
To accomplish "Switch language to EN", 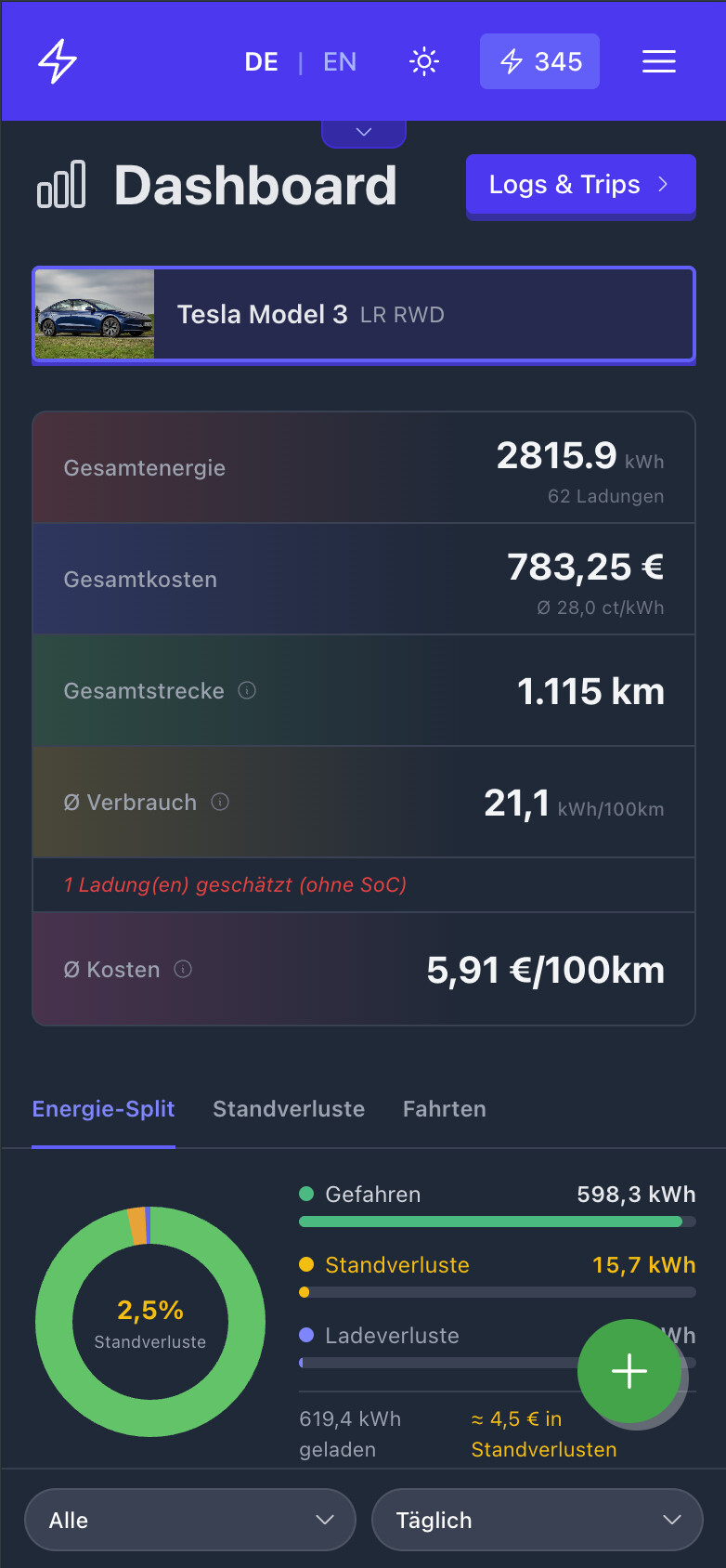I will [340, 62].
